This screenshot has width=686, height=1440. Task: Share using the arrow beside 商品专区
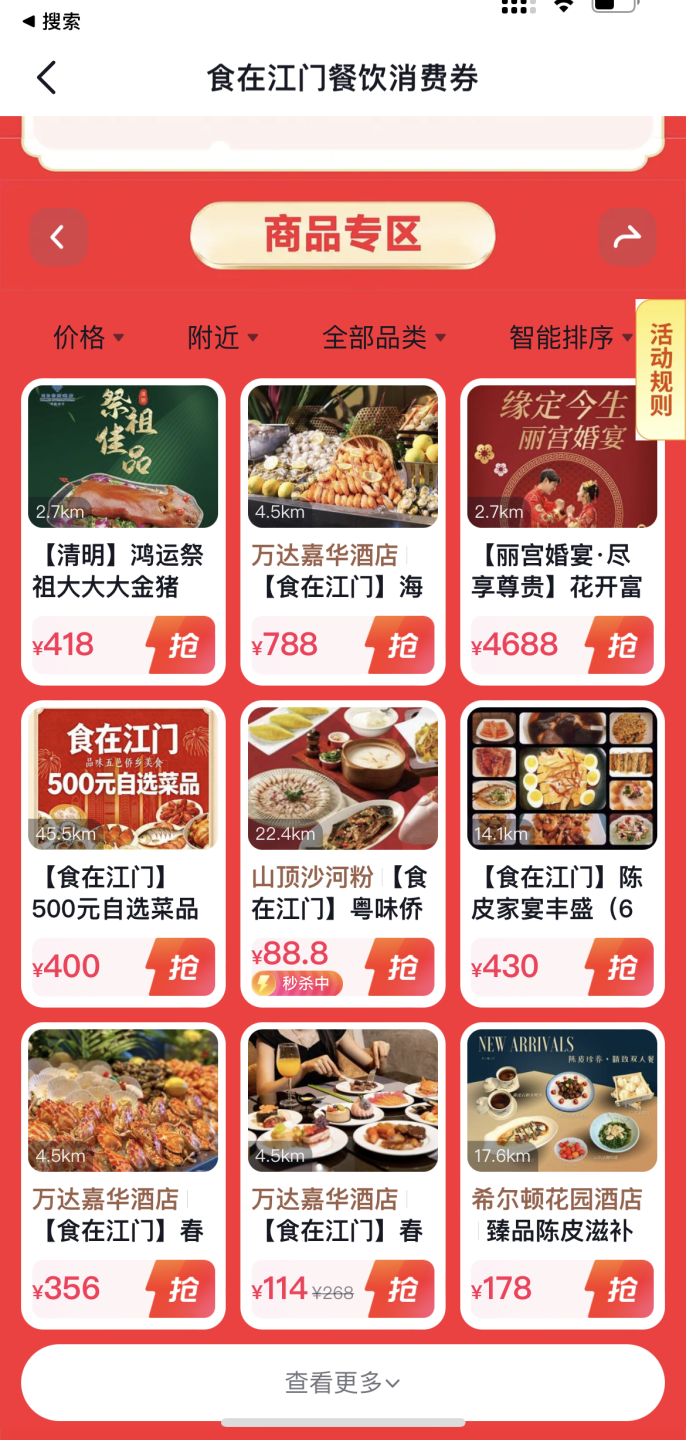(x=627, y=237)
